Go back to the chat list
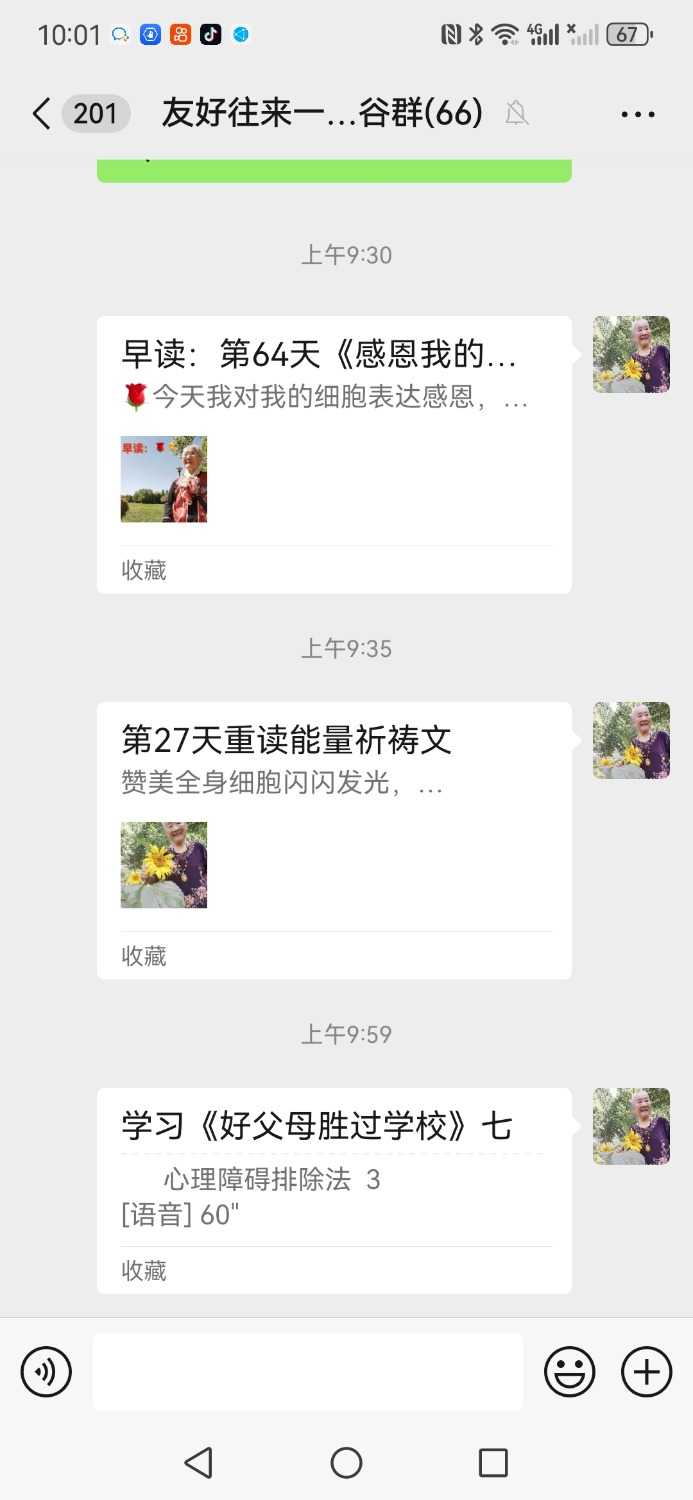 (x=41, y=114)
